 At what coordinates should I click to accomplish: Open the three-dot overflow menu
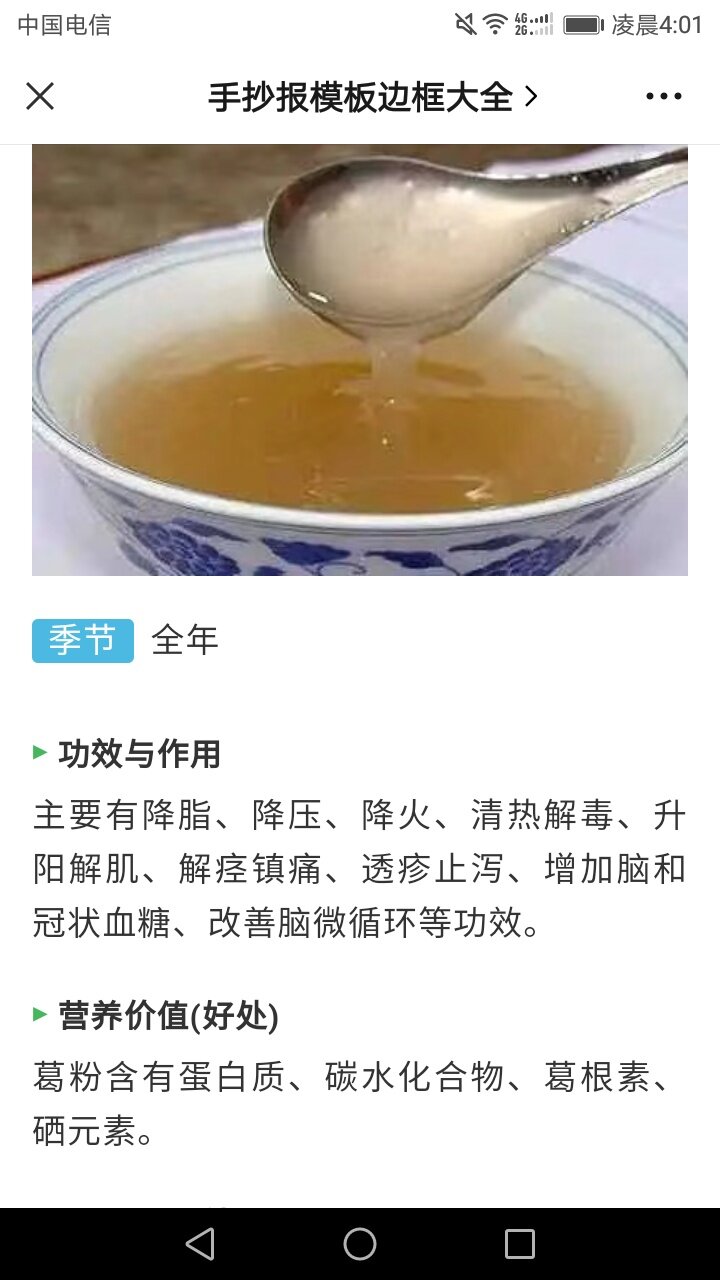[x=663, y=97]
